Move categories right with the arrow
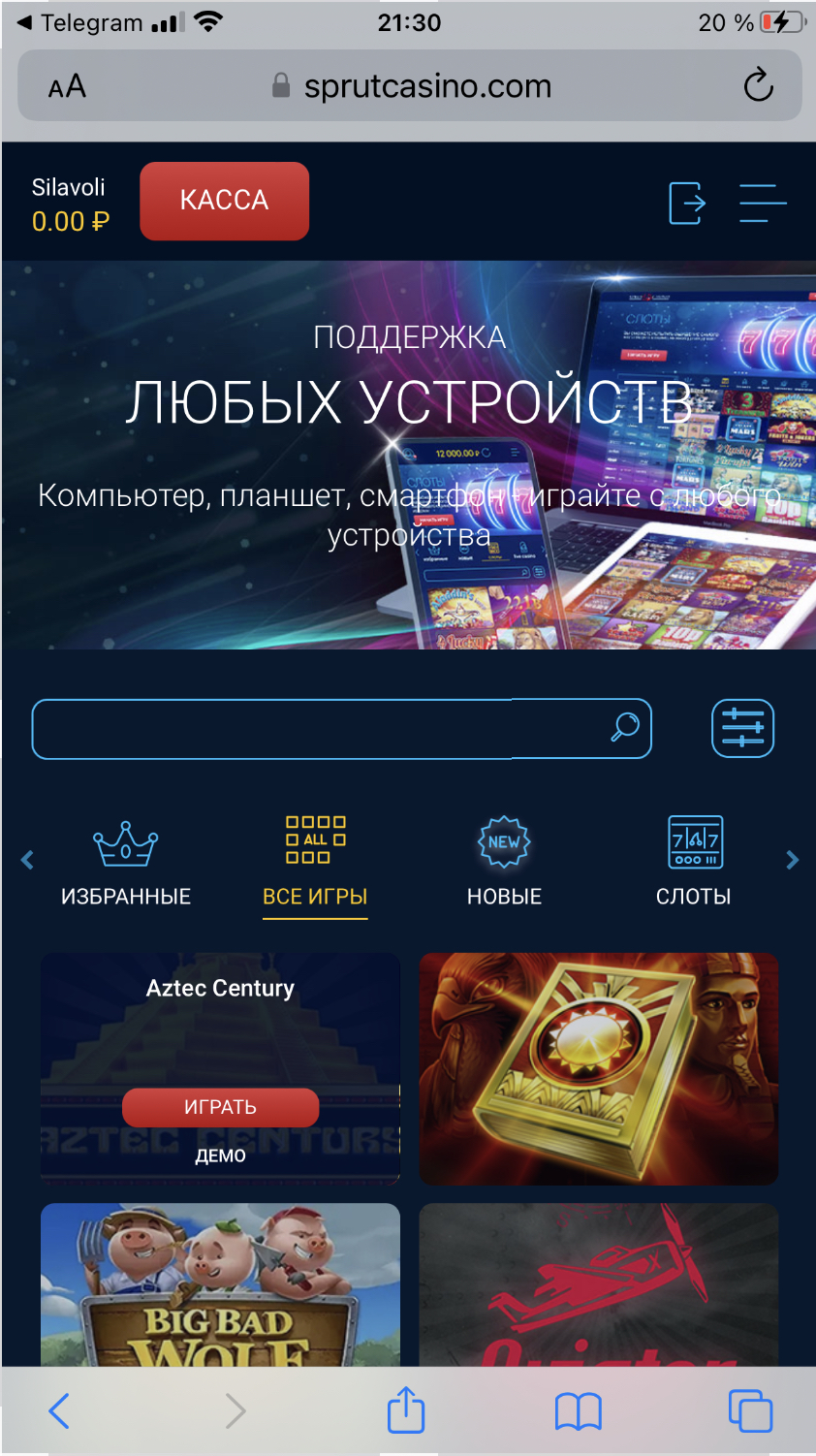816x1456 pixels. [x=792, y=860]
